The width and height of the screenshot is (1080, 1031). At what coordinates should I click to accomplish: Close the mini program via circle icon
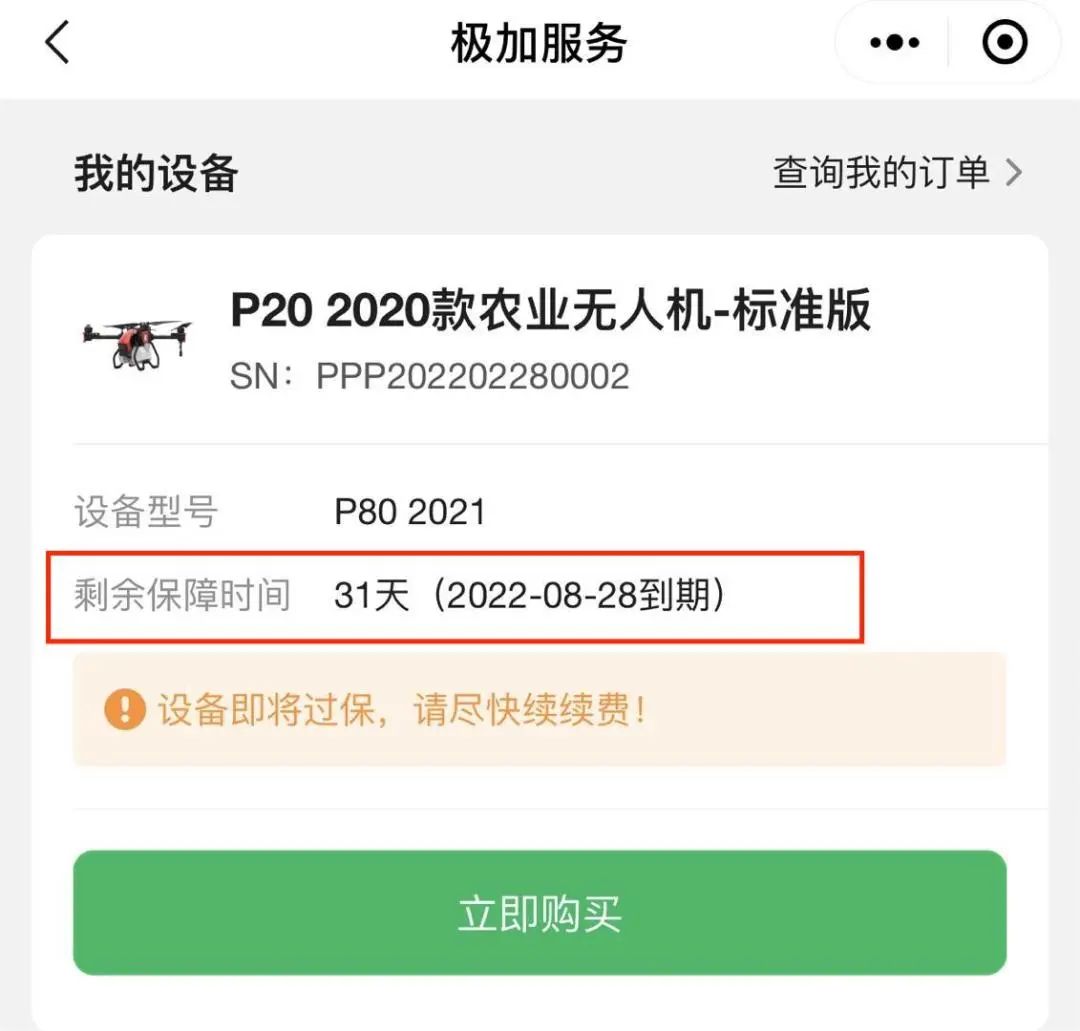(1004, 43)
